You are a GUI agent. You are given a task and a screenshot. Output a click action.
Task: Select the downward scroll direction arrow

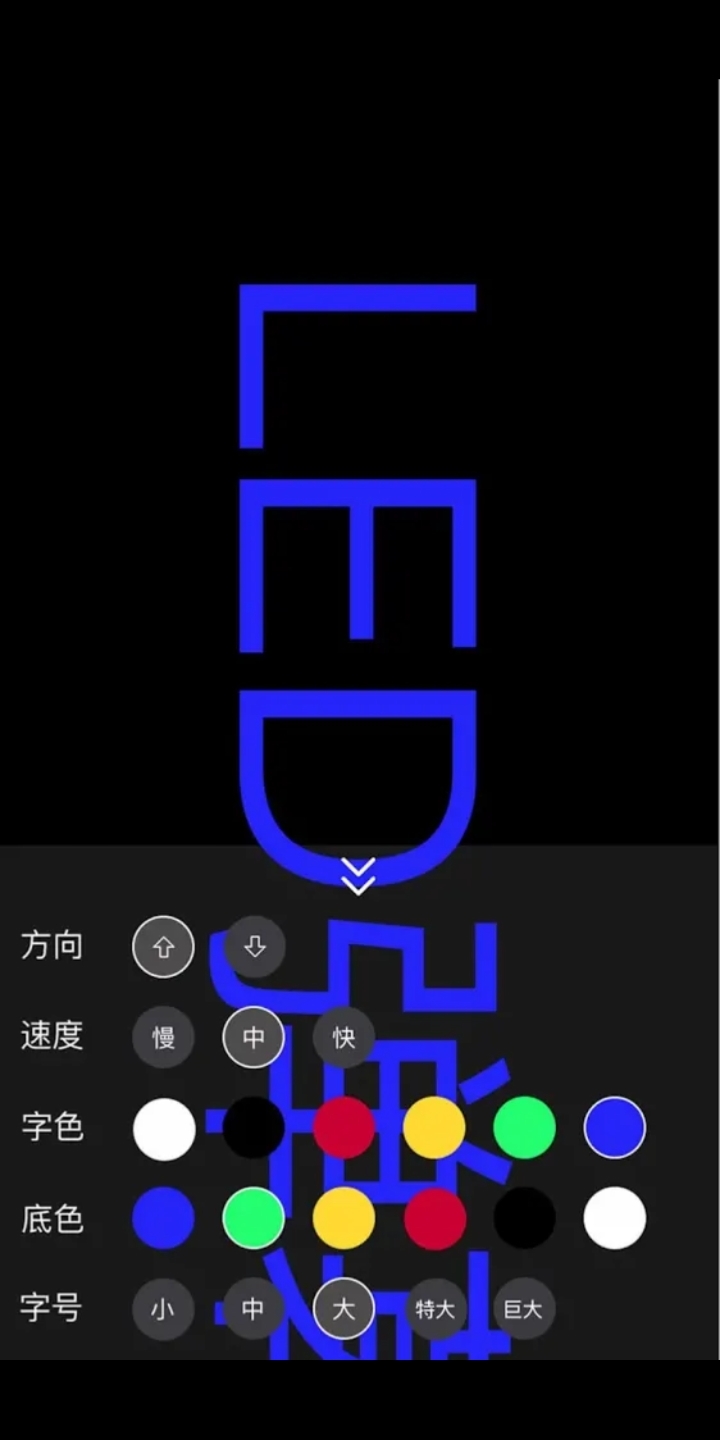click(253, 946)
